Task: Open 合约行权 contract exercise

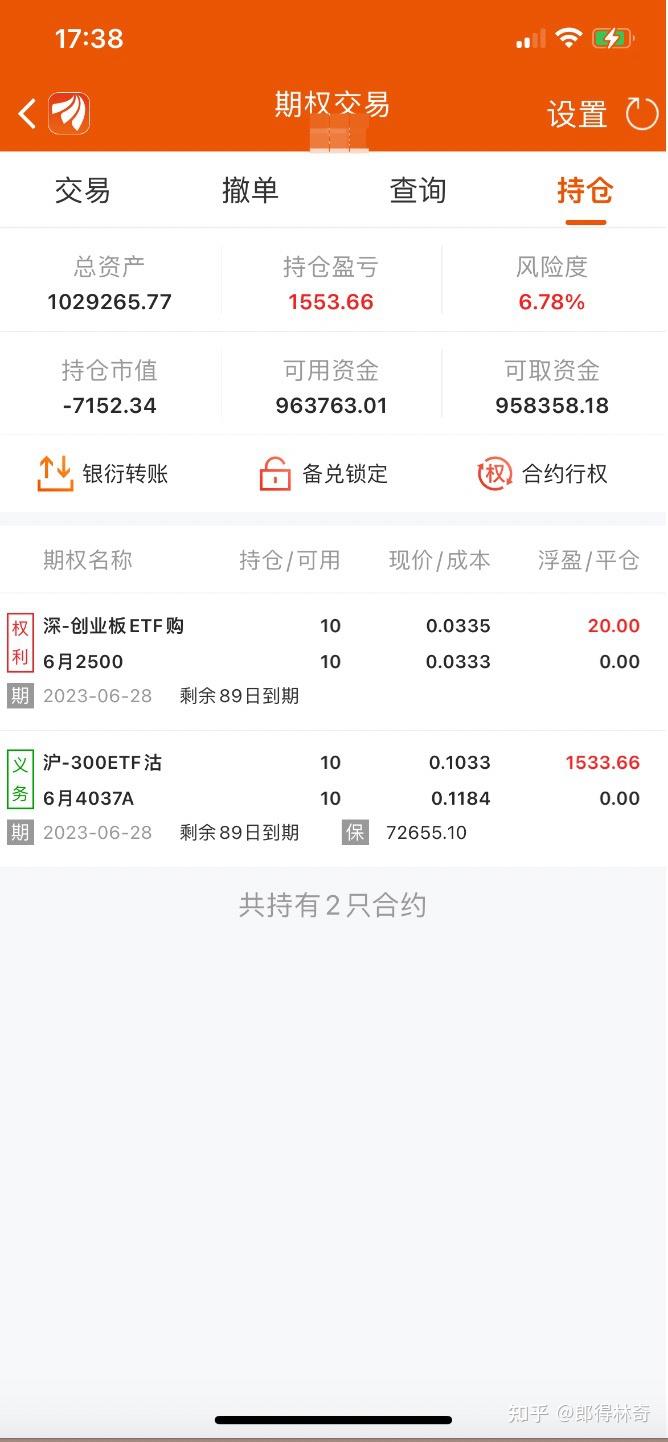Action: [543, 473]
